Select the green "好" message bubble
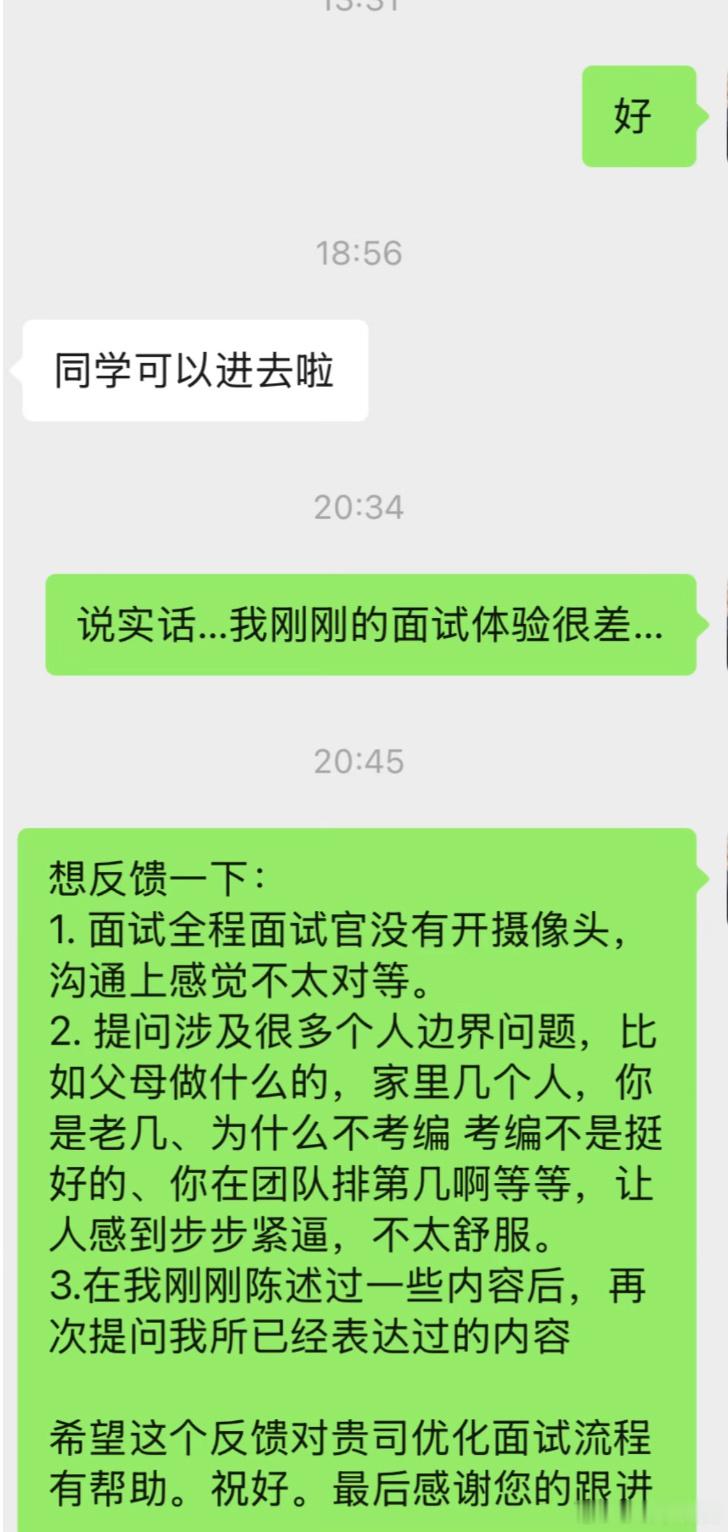The height and width of the screenshot is (1532, 728). click(638, 116)
